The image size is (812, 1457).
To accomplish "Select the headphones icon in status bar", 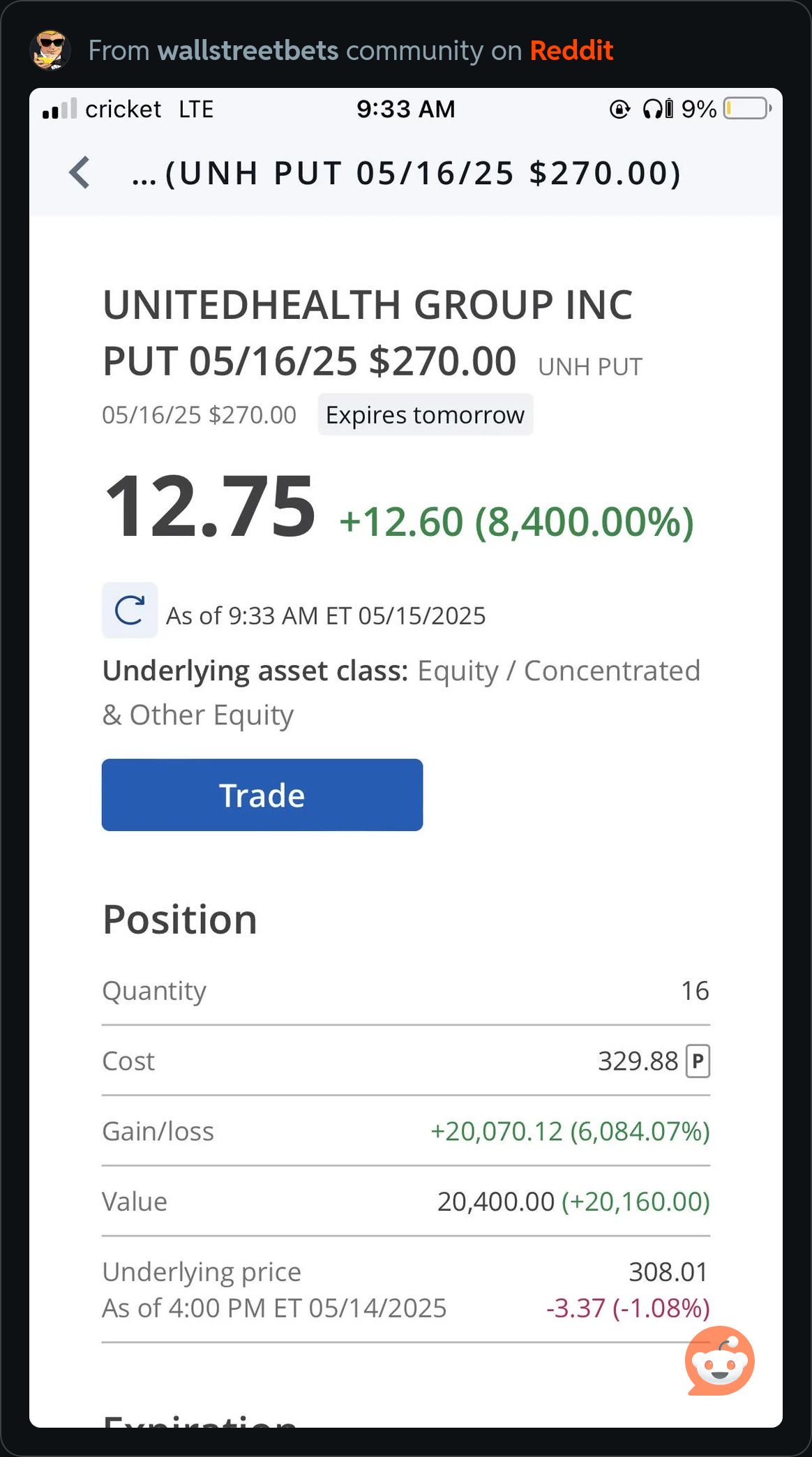I will (654, 109).
